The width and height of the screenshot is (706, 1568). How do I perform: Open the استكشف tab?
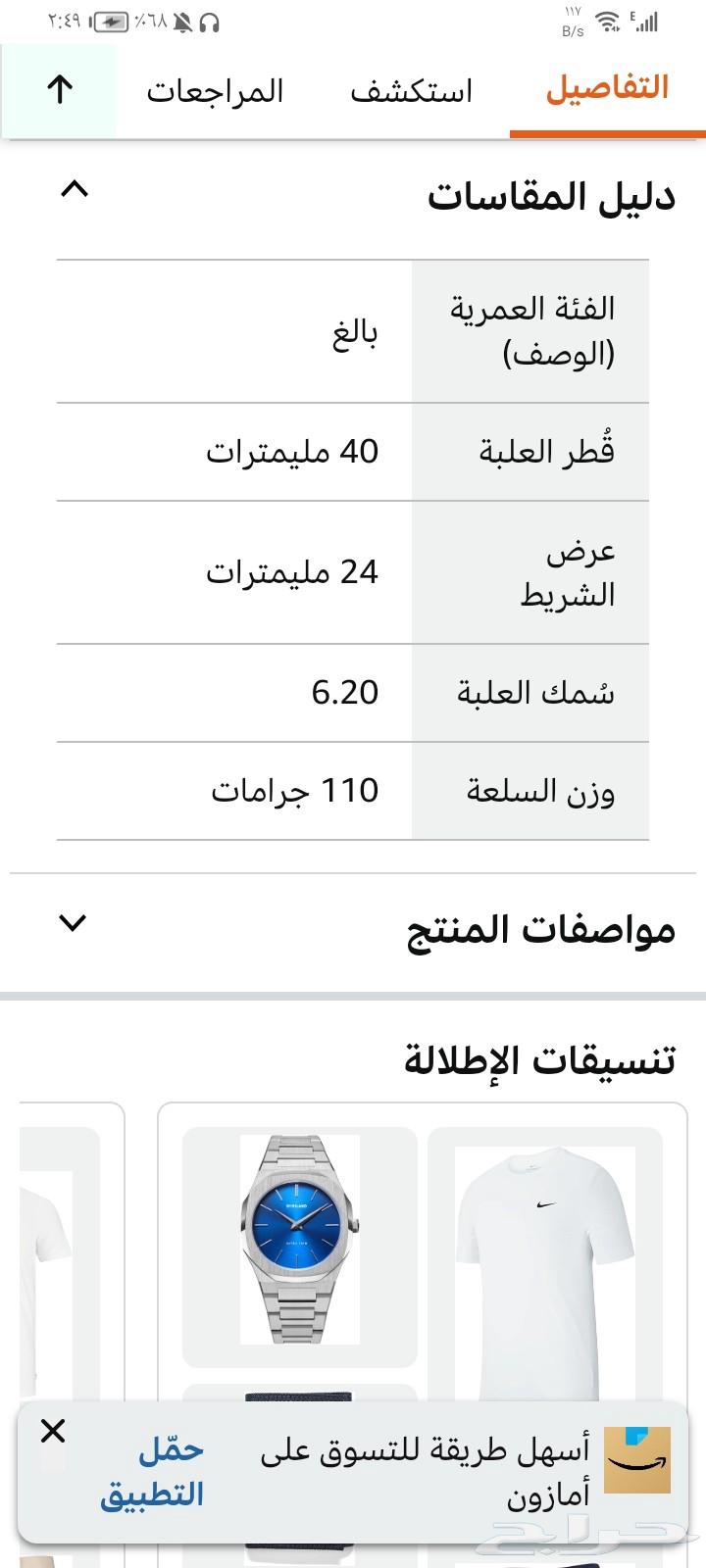(412, 91)
